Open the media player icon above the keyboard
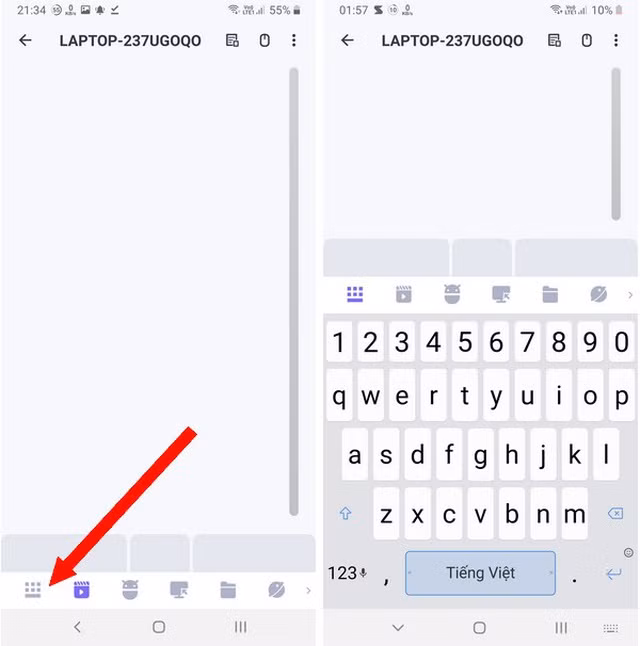 point(403,294)
